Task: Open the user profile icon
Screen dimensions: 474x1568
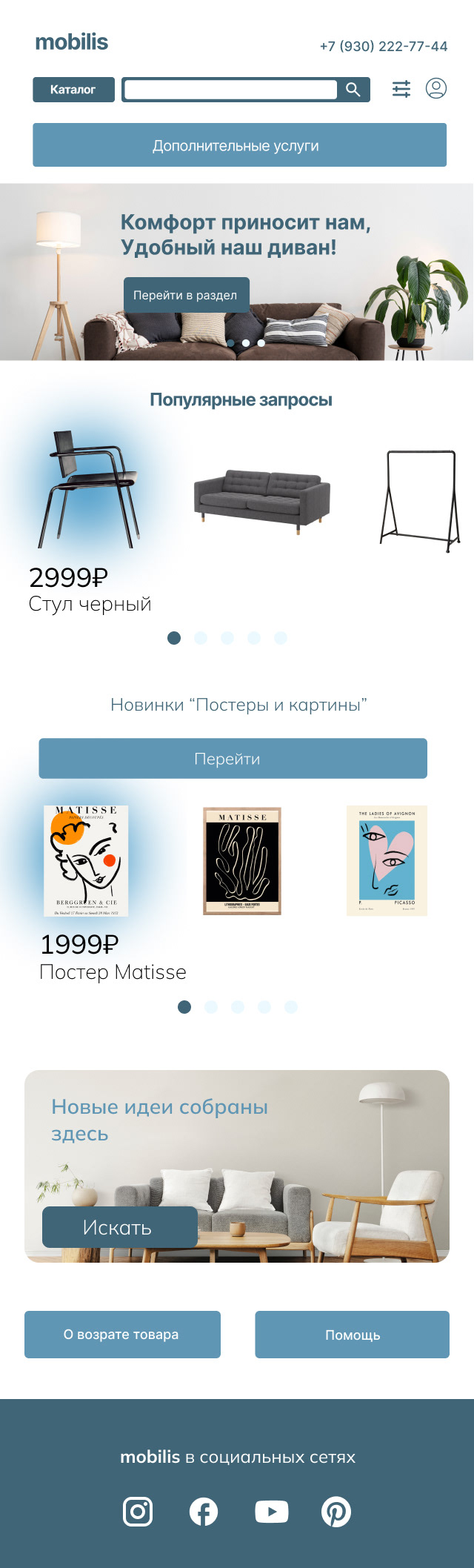Action: 436,89
